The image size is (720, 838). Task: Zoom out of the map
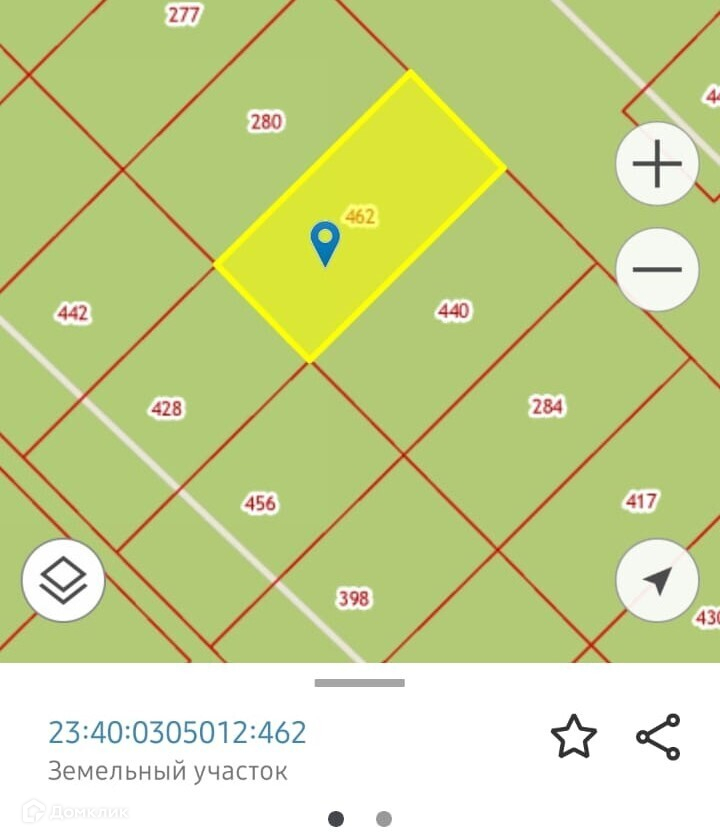[657, 269]
